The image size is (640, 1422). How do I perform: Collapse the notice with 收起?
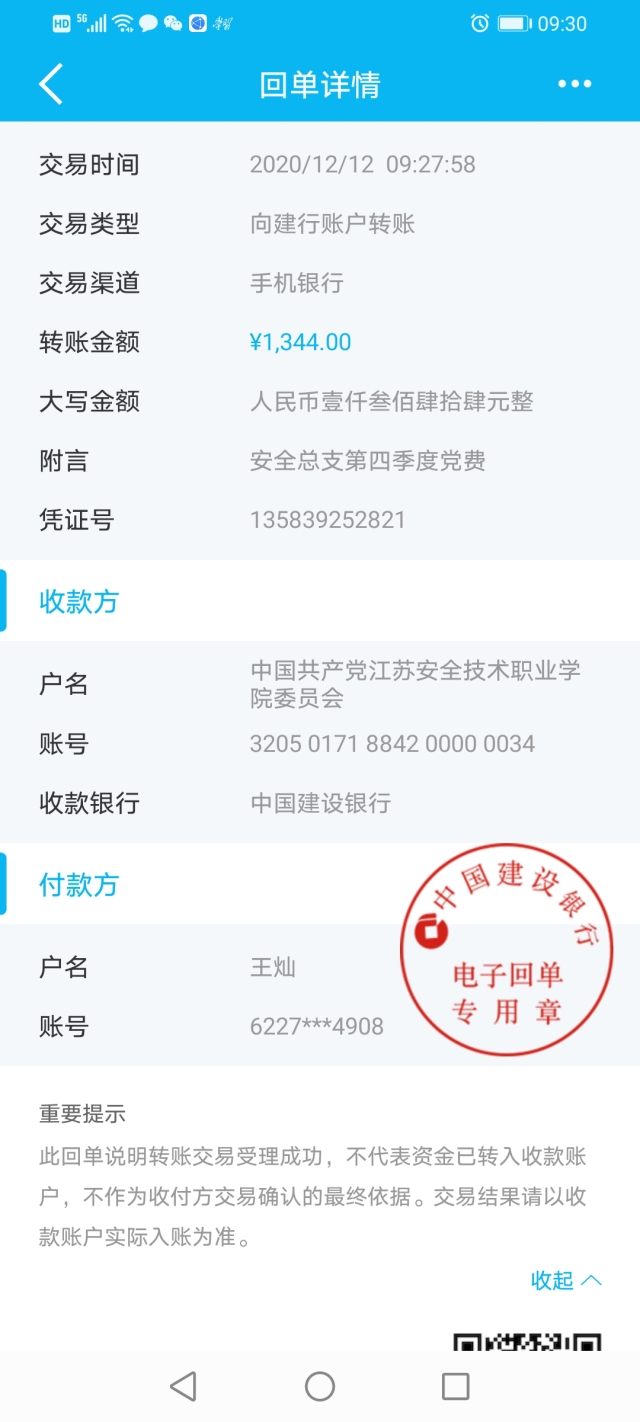coord(566,1280)
